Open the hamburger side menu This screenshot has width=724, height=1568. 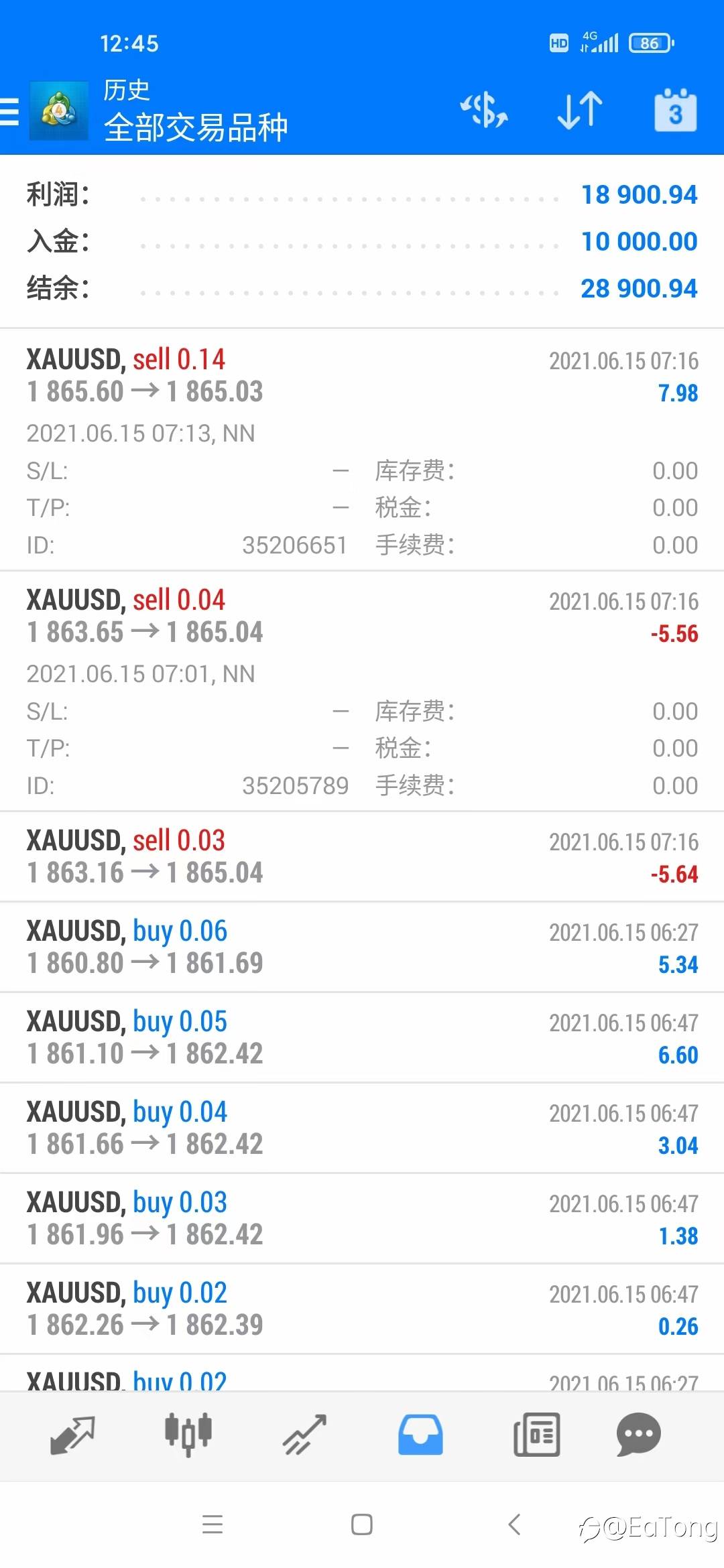pos(11,111)
